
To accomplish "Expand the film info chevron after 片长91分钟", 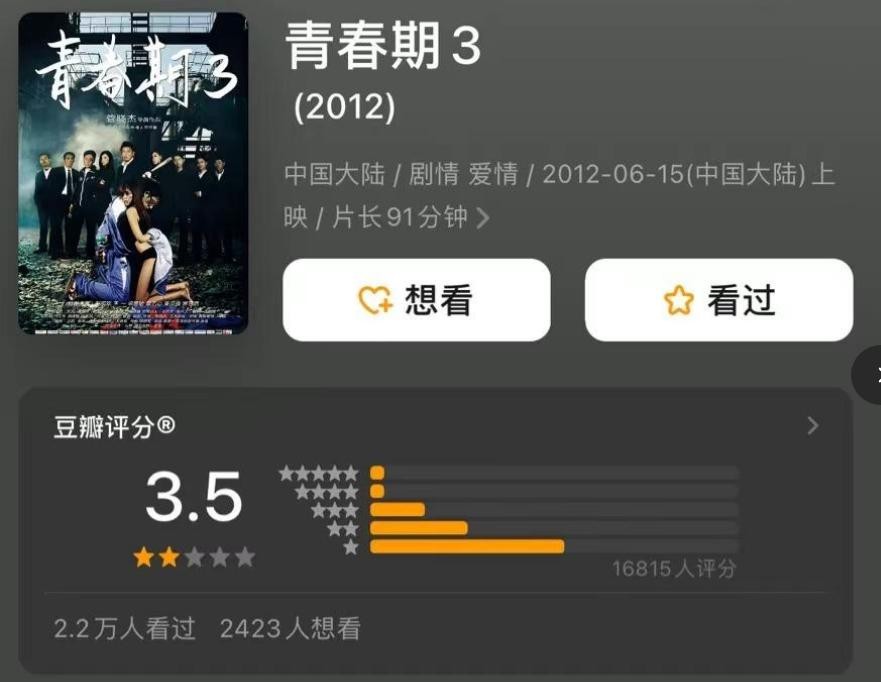I will click(x=484, y=218).
